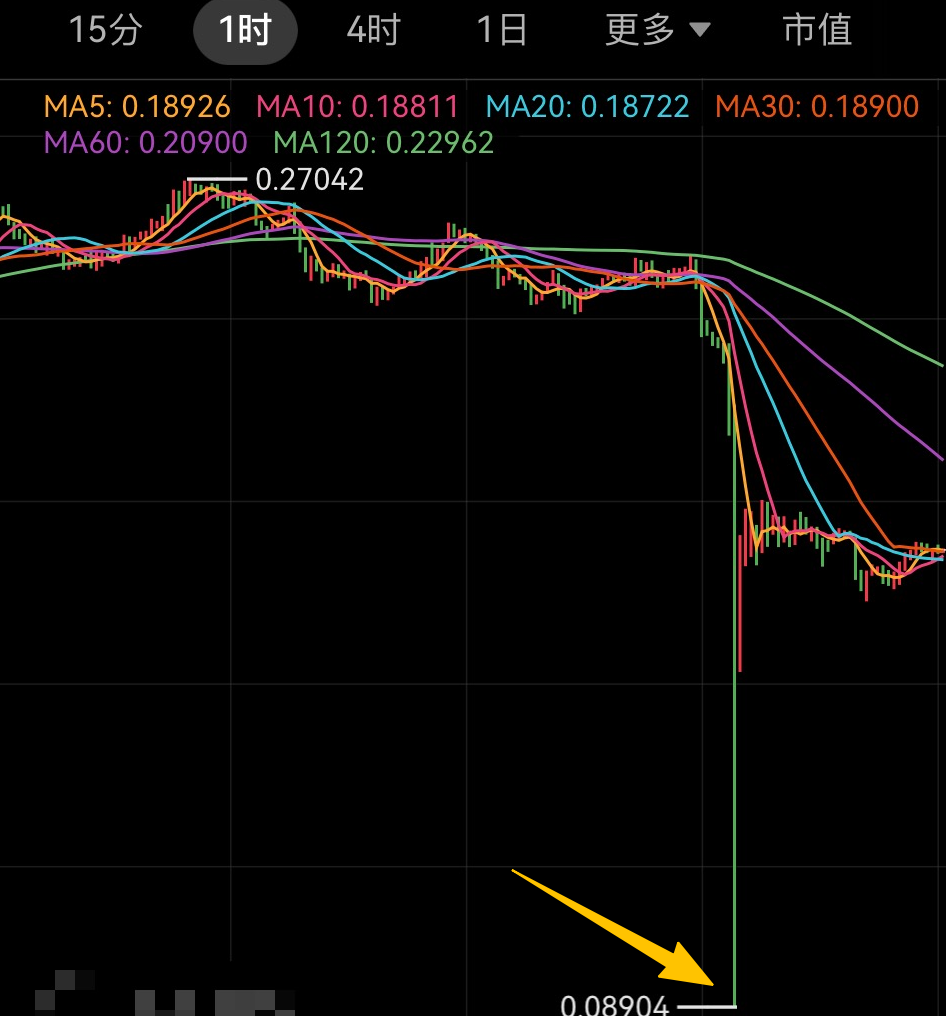Switch to the 15分 timeframe
Viewport: 946px width, 1016px height.
pos(105,30)
